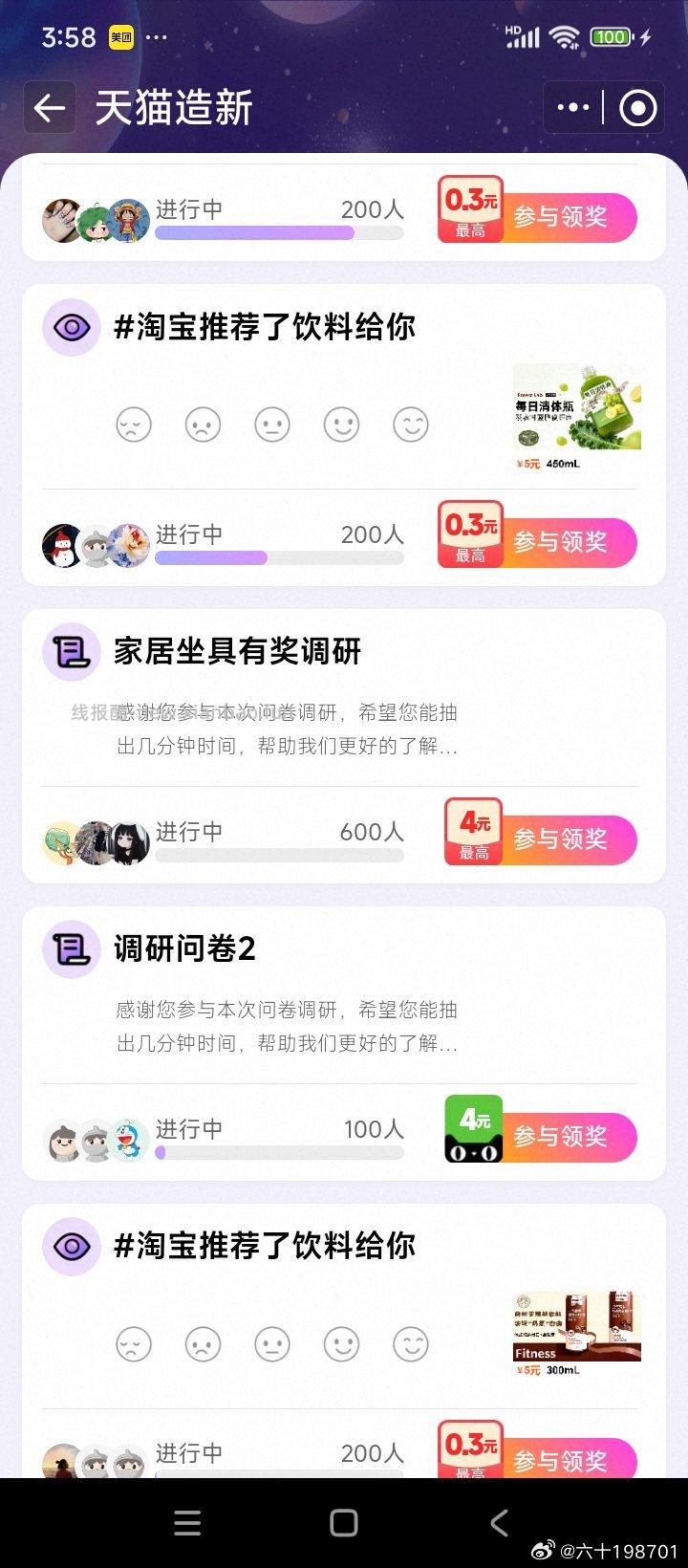The width and height of the screenshot is (688, 1568).
Task: Select the happiest smiling face rating for the drink
Action: [411, 424]
